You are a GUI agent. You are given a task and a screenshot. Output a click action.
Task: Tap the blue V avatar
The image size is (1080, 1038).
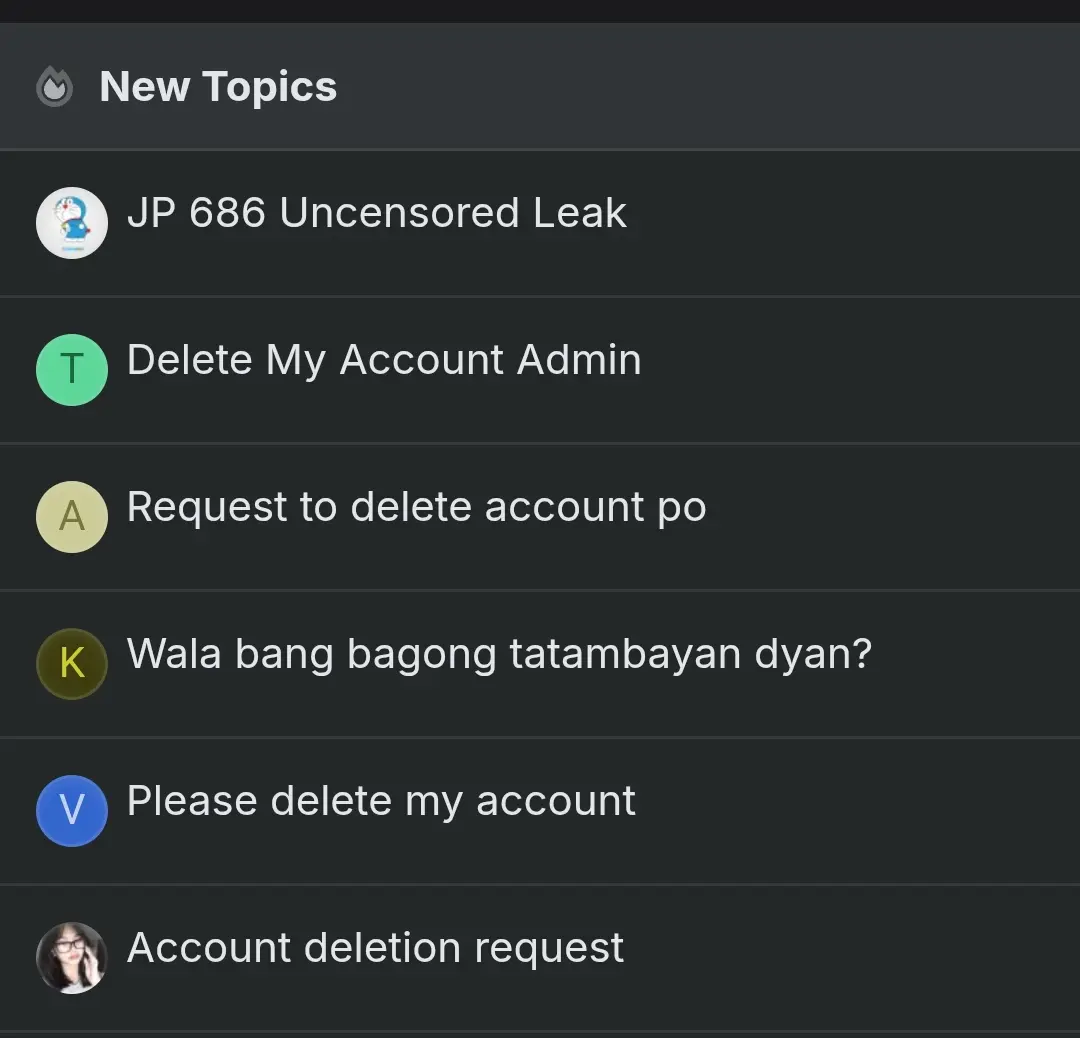pos(72,811)
